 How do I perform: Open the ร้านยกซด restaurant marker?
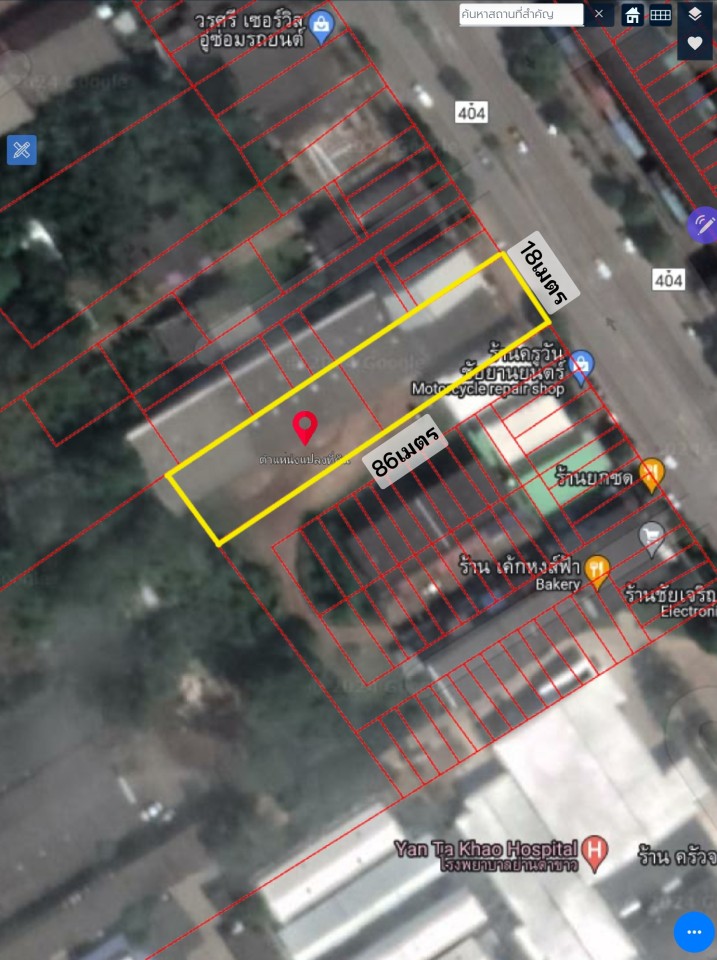click(x=651, y=472)
